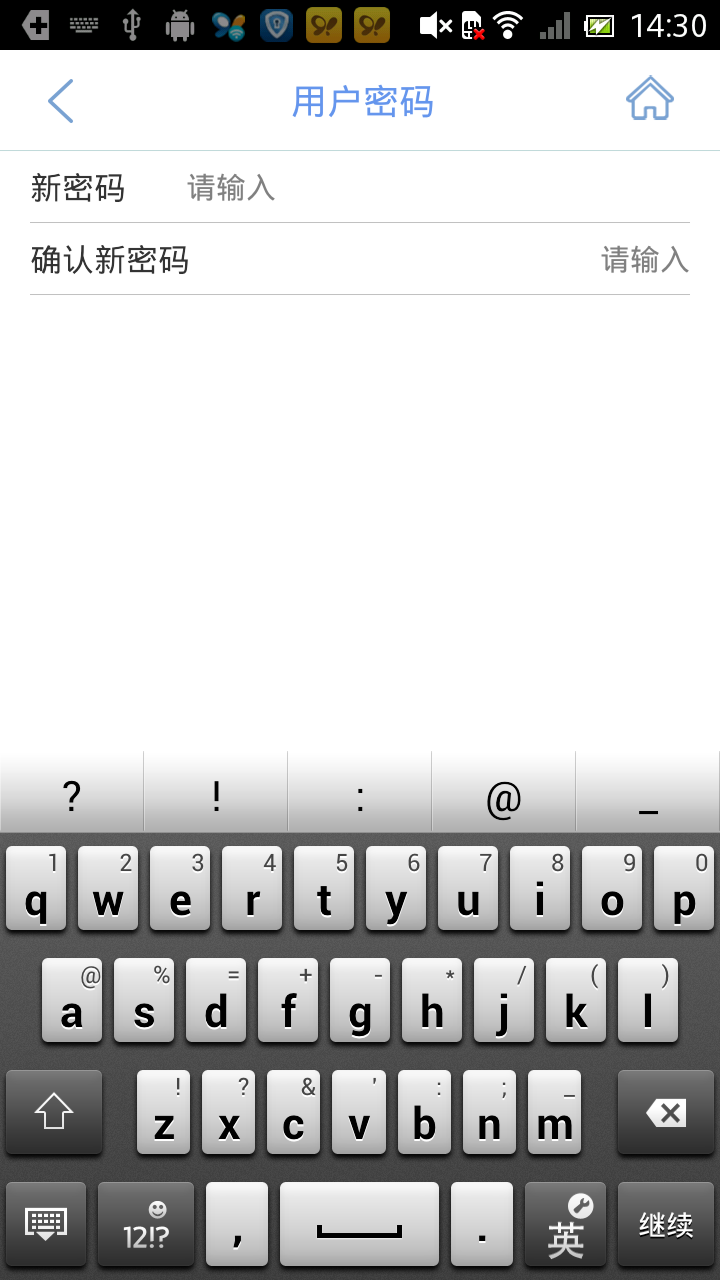Switch keyboard to 12!? symbols layout
The height and width of the screenshot is (1280, 720).
click(146, 1224)
